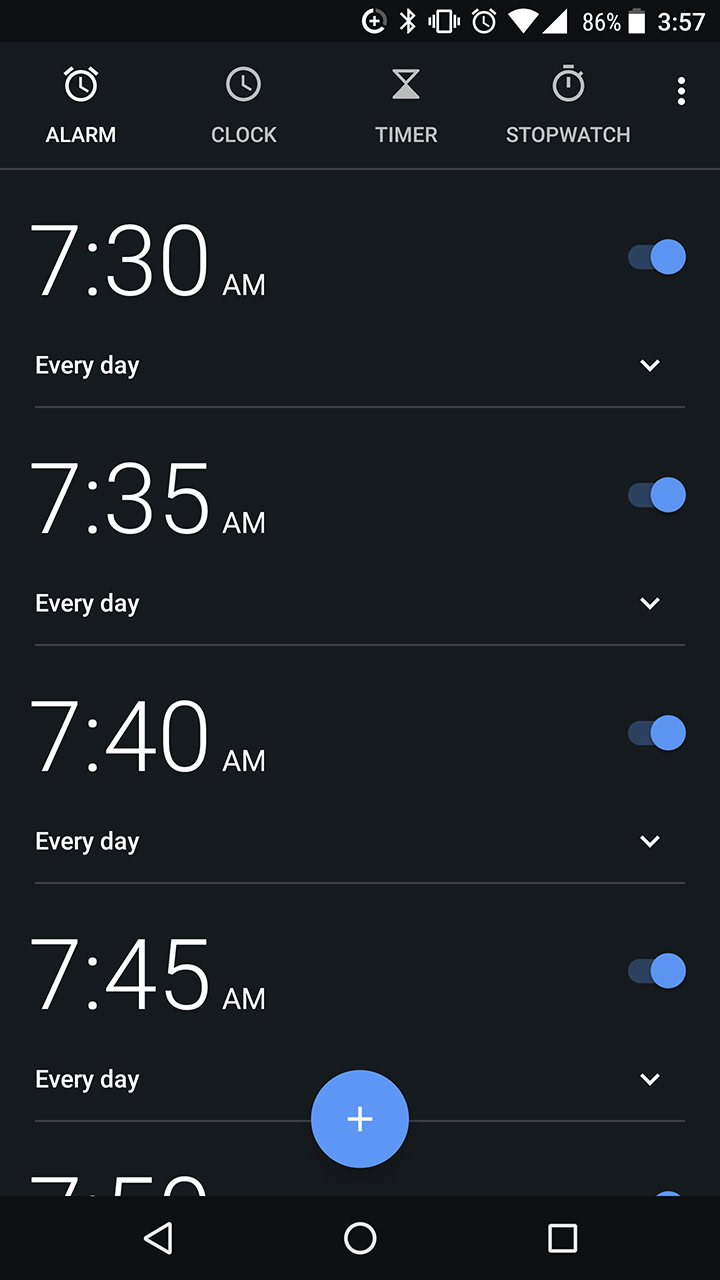Show details for the 7:40 AM alarm
720x1280 pixels.
click(x=650, y=842)
